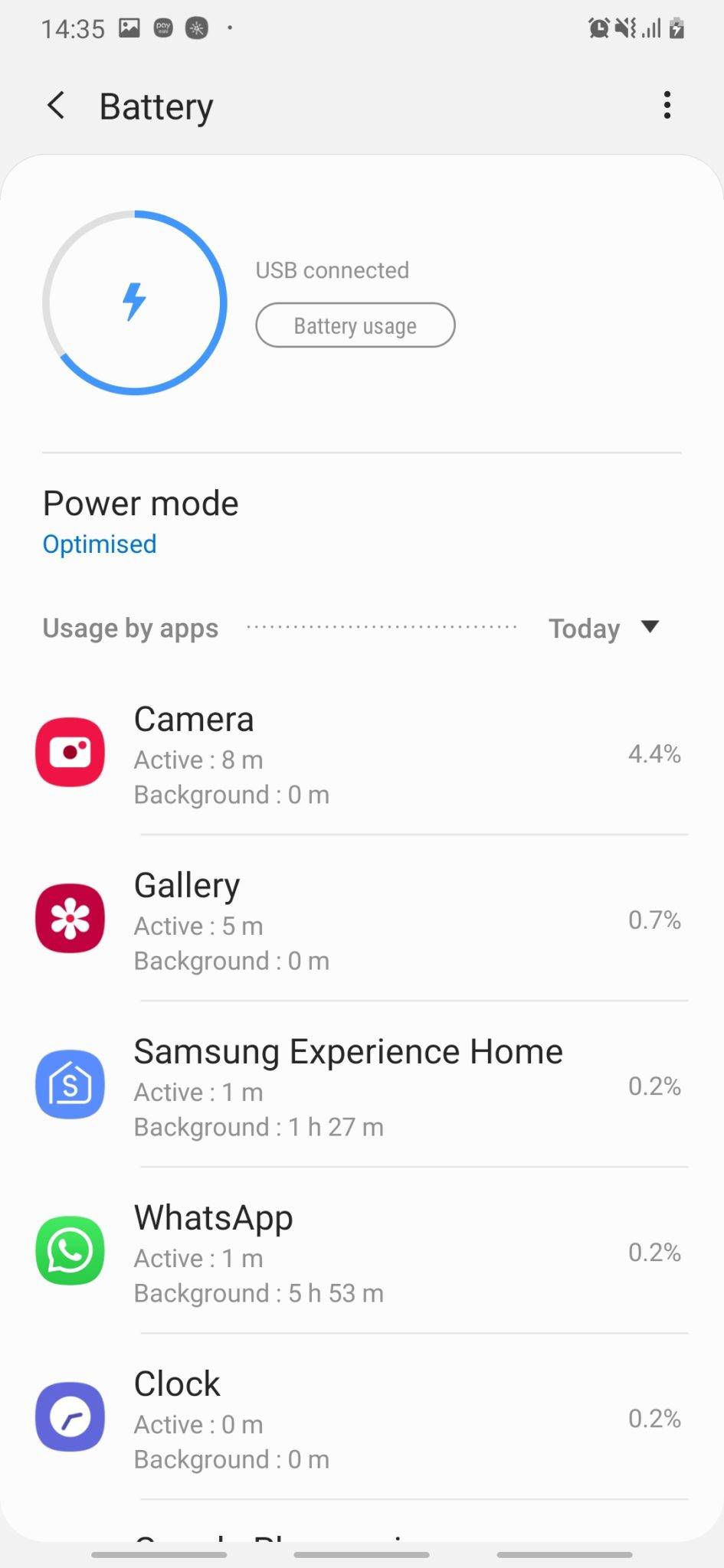724x1568 pixels.
Task: Open the three-dot overflow menu
Action: 667,106
